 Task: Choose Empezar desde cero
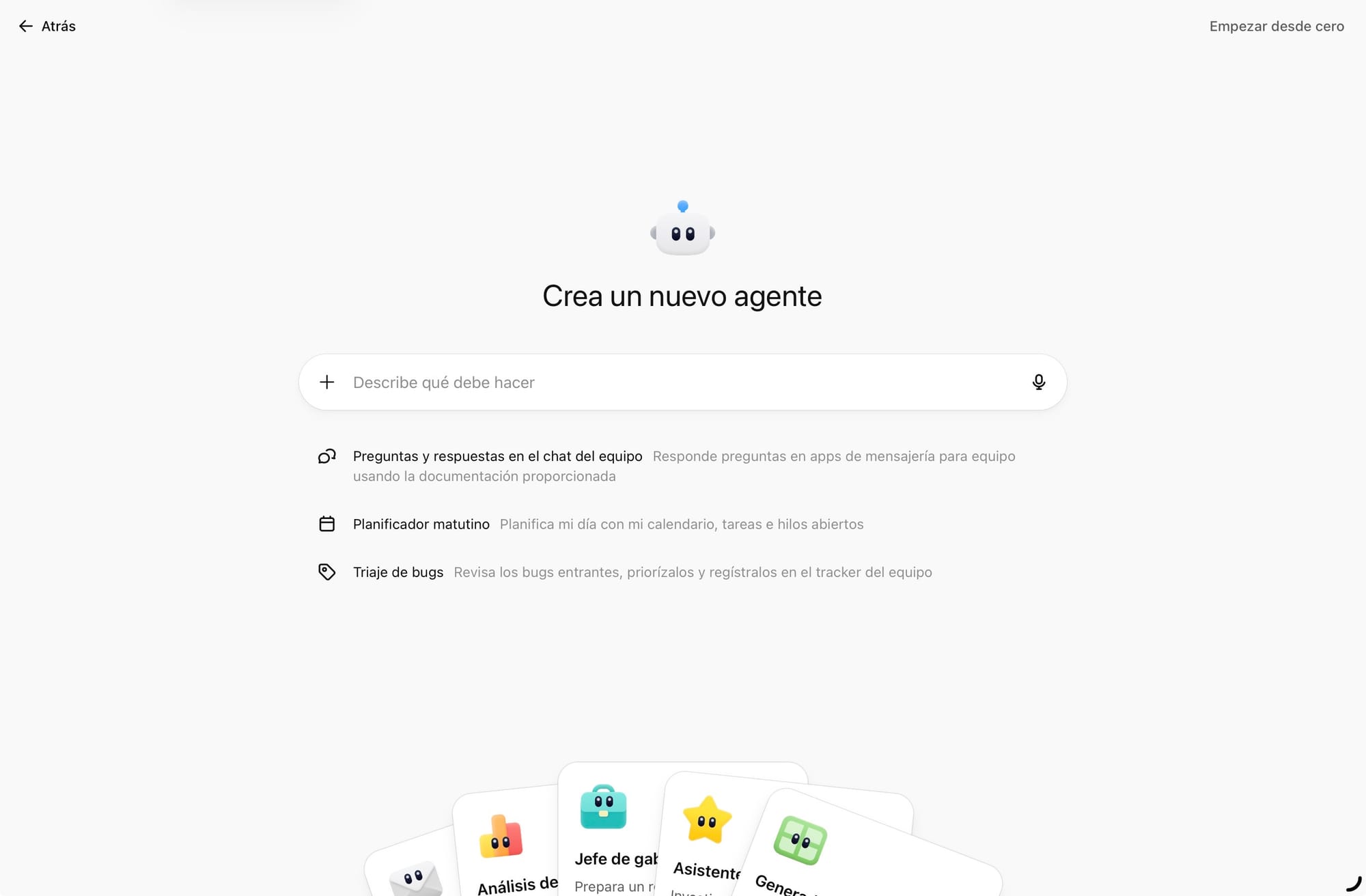click(x=1276, y=26)
